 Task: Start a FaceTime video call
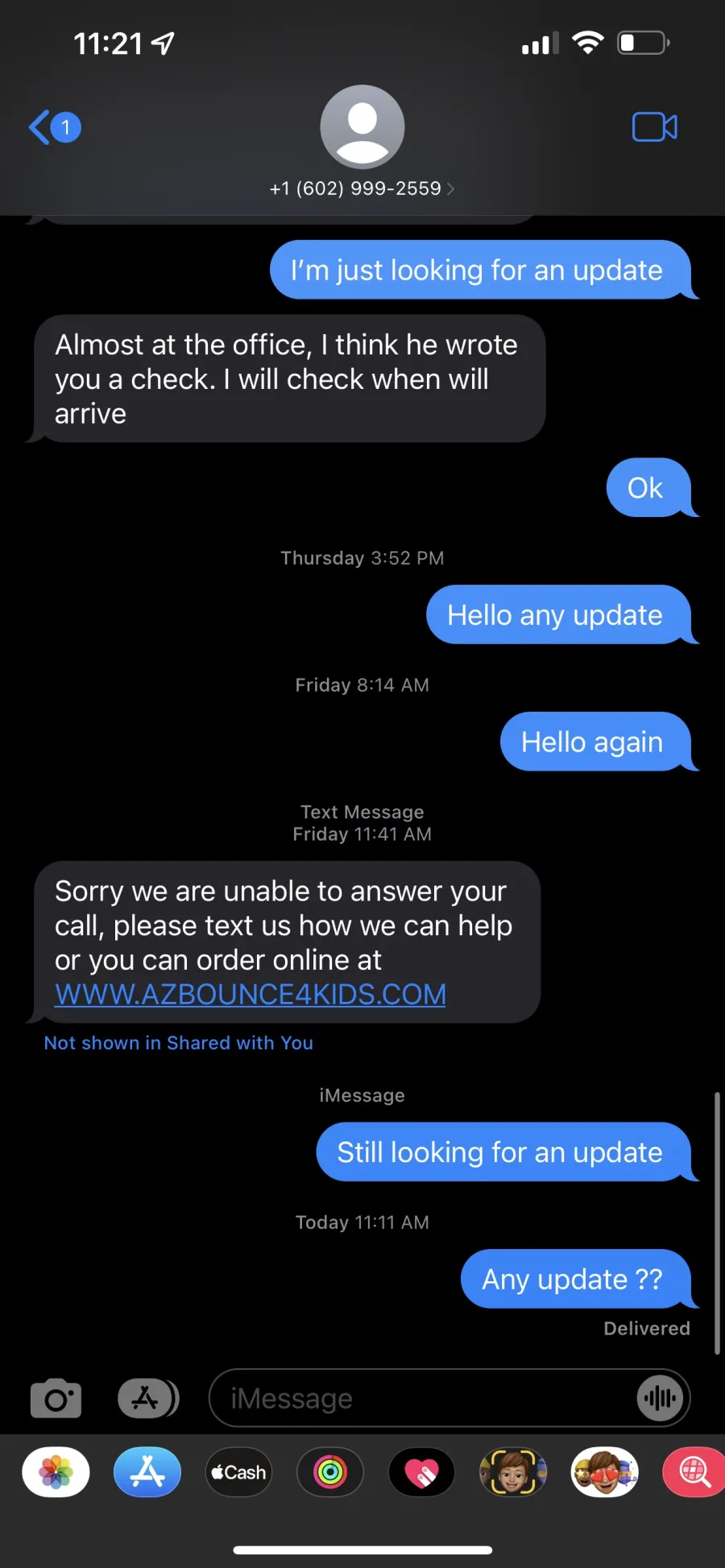[654, 127]
